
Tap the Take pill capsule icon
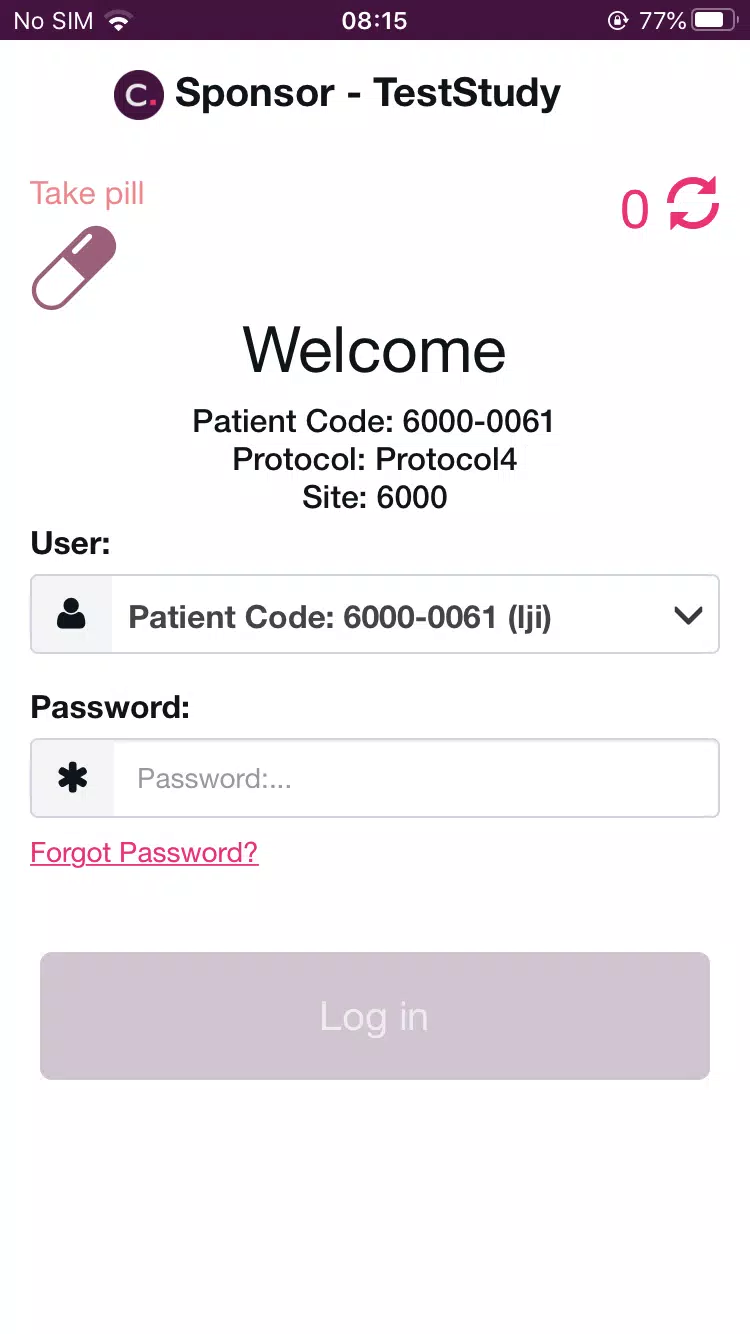(x=74, y=267)
